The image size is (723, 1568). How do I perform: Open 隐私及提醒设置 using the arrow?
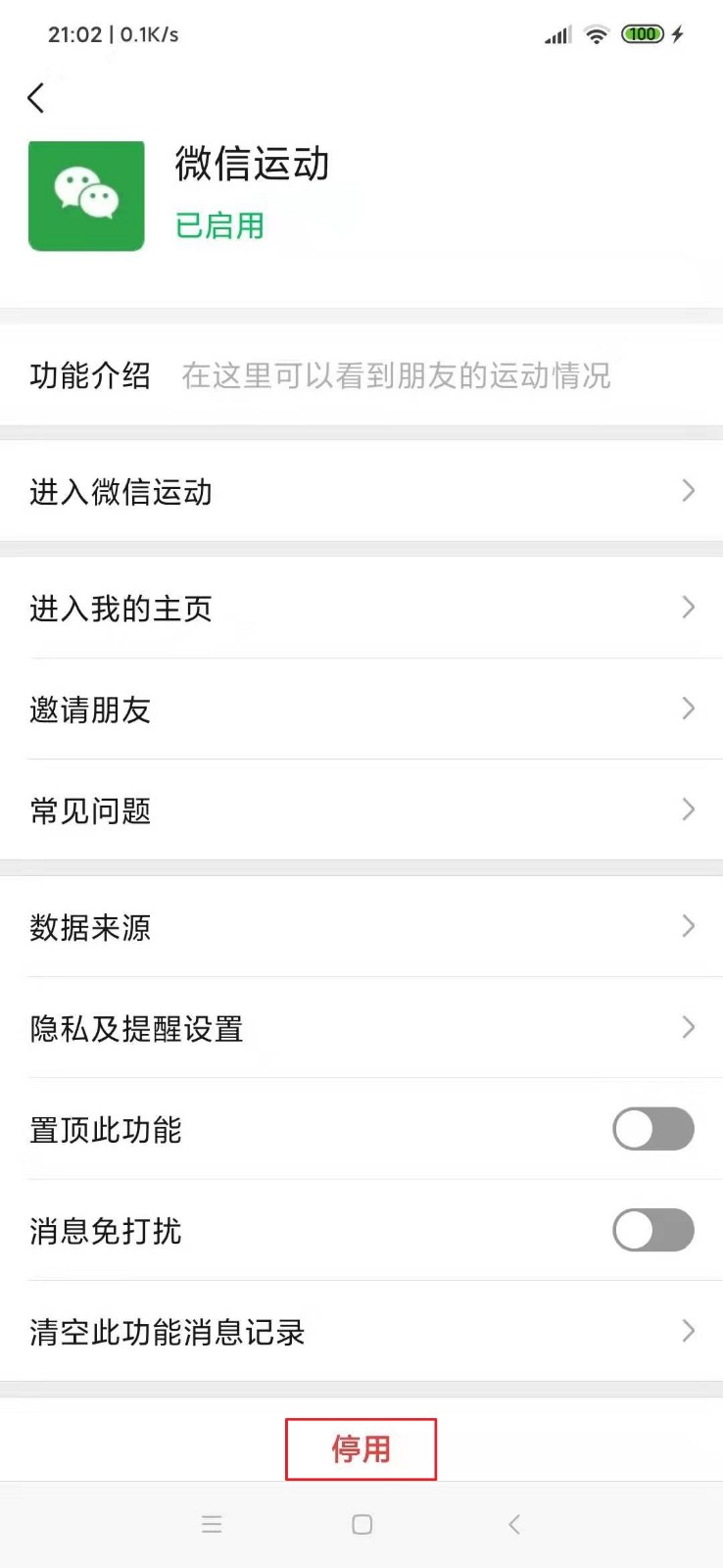[x=688, y=1028]
